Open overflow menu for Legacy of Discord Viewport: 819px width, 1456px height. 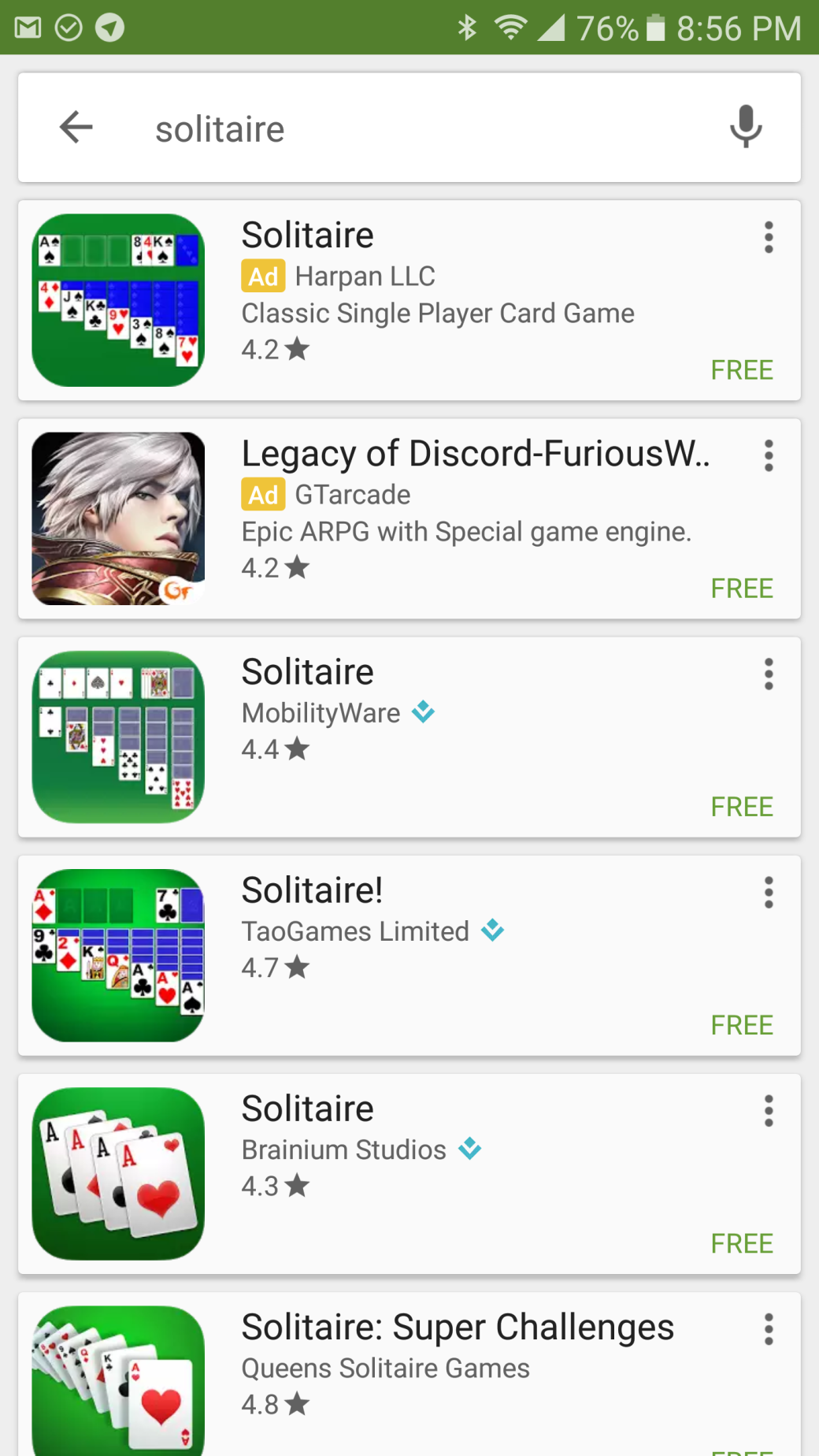(x=769, y=455)
